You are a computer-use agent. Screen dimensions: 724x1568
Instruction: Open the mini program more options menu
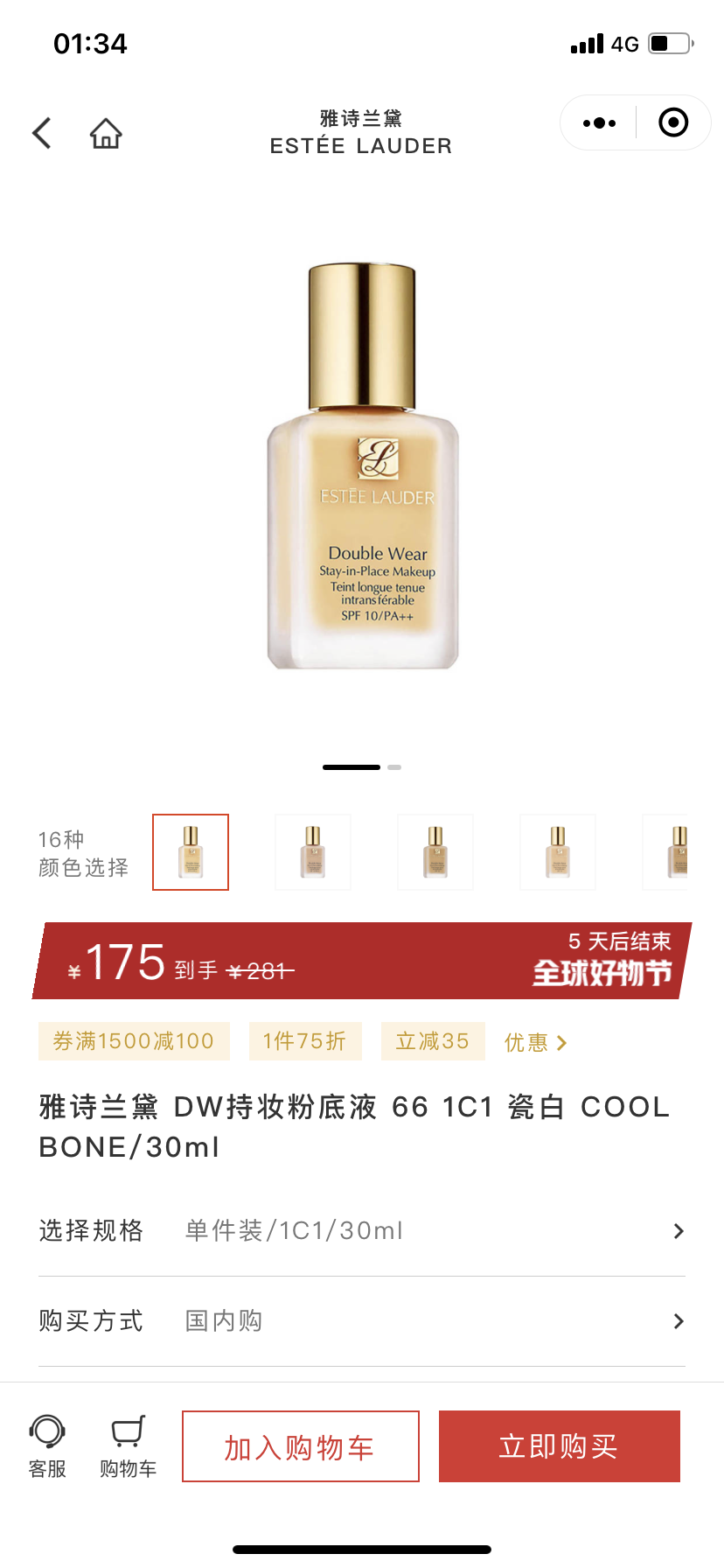[x=599, y=123]
